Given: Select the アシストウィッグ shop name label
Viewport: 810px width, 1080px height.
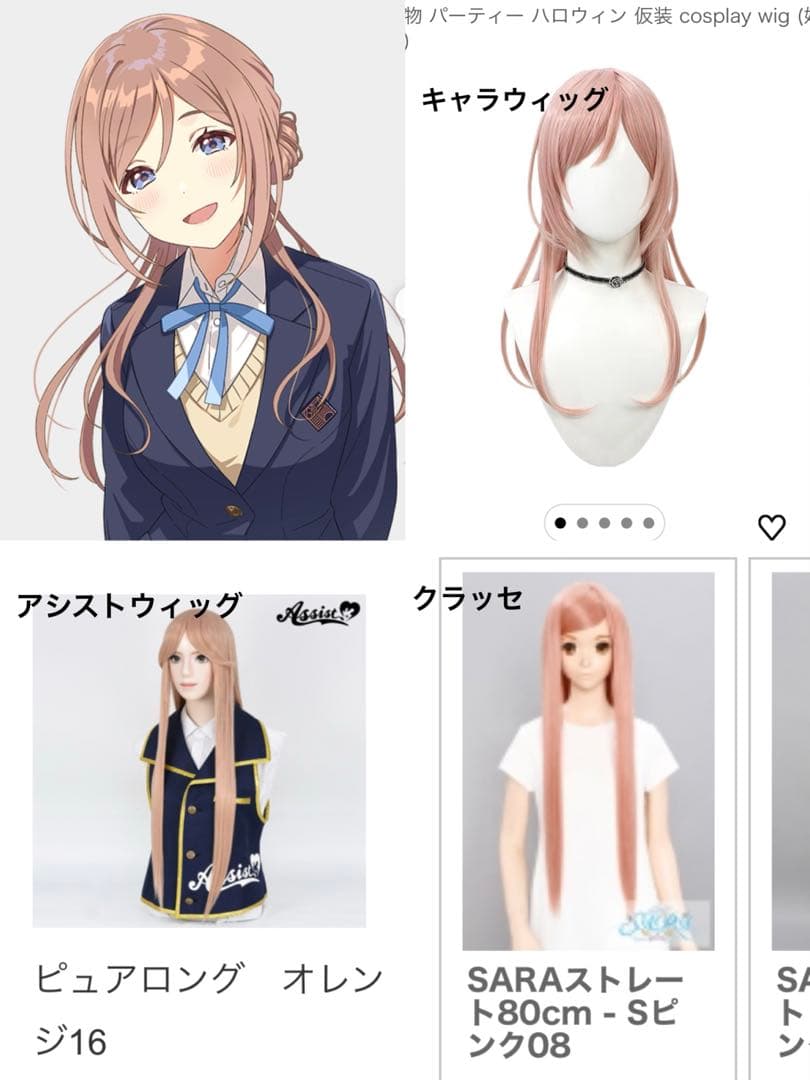Looking at the screenshot, I should (x=130, y=604).
